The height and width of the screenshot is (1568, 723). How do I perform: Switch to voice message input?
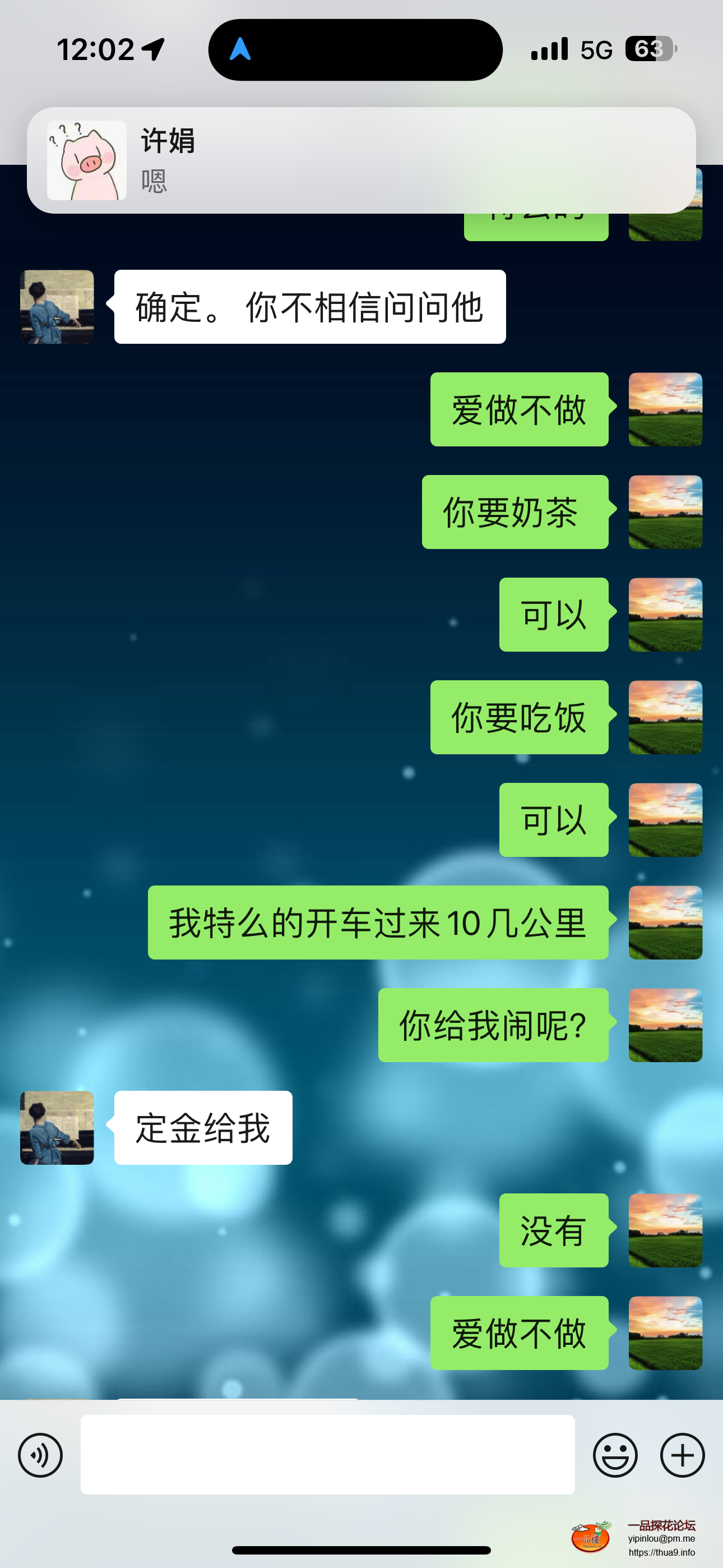coord(40,1455)
